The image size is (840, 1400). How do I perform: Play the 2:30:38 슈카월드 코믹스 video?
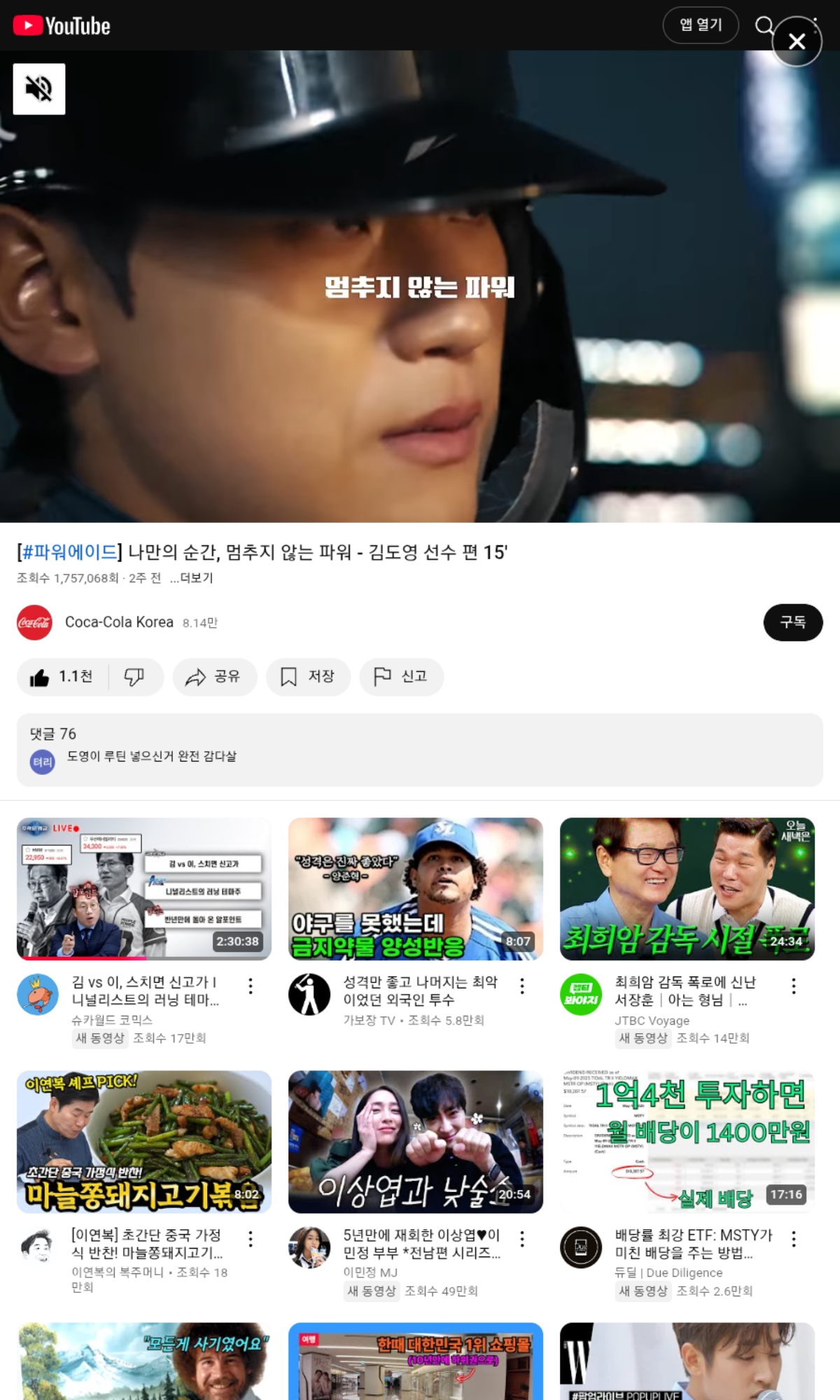(x=144, y=888)
